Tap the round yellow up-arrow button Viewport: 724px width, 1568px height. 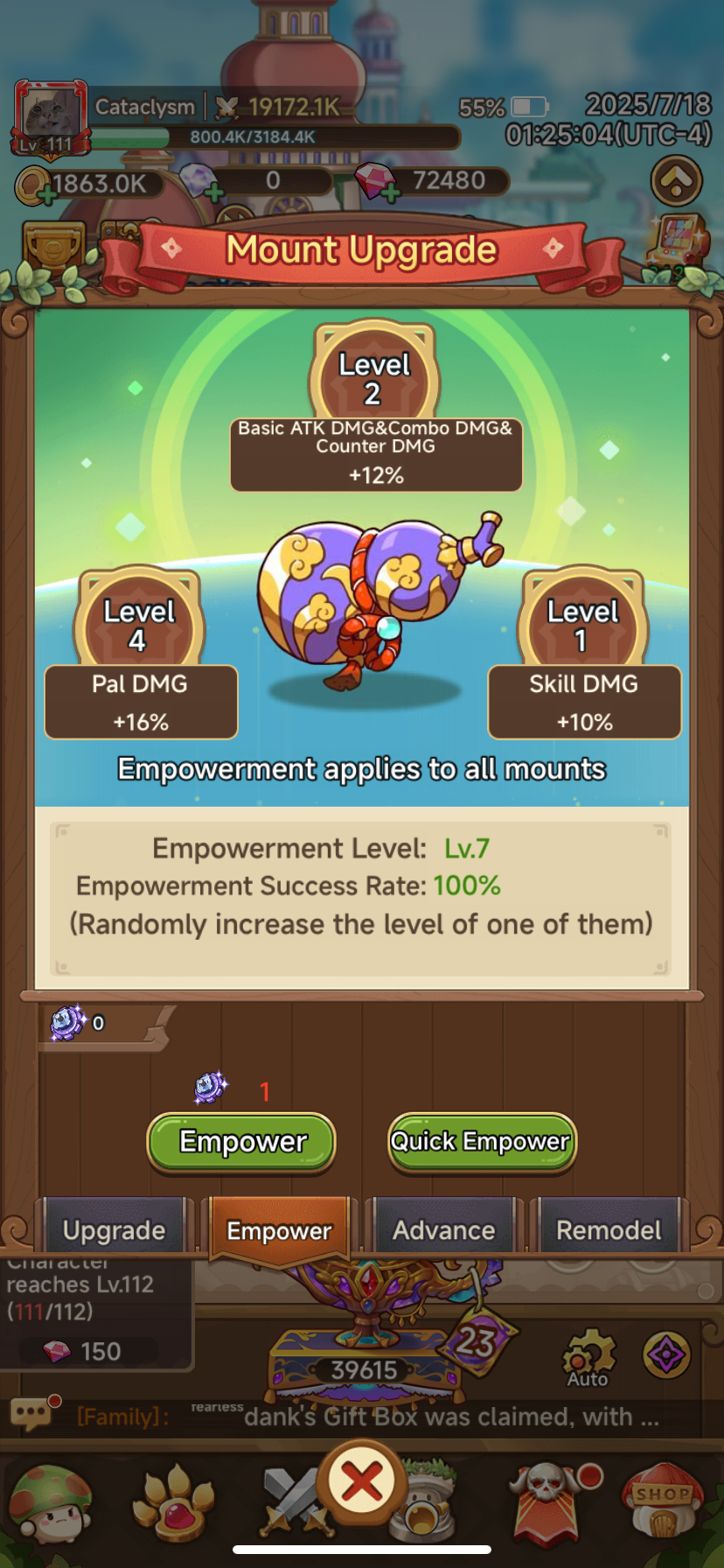coord(677,181)
